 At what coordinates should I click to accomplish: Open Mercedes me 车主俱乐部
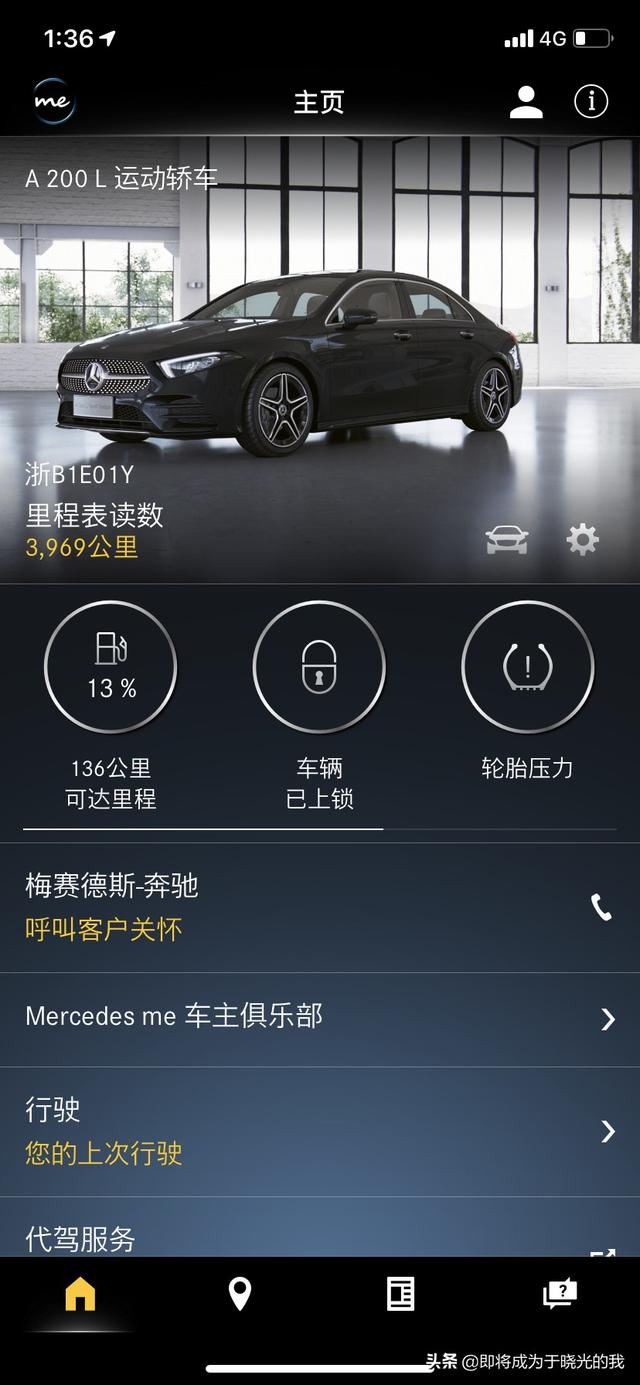(320, 1018)
